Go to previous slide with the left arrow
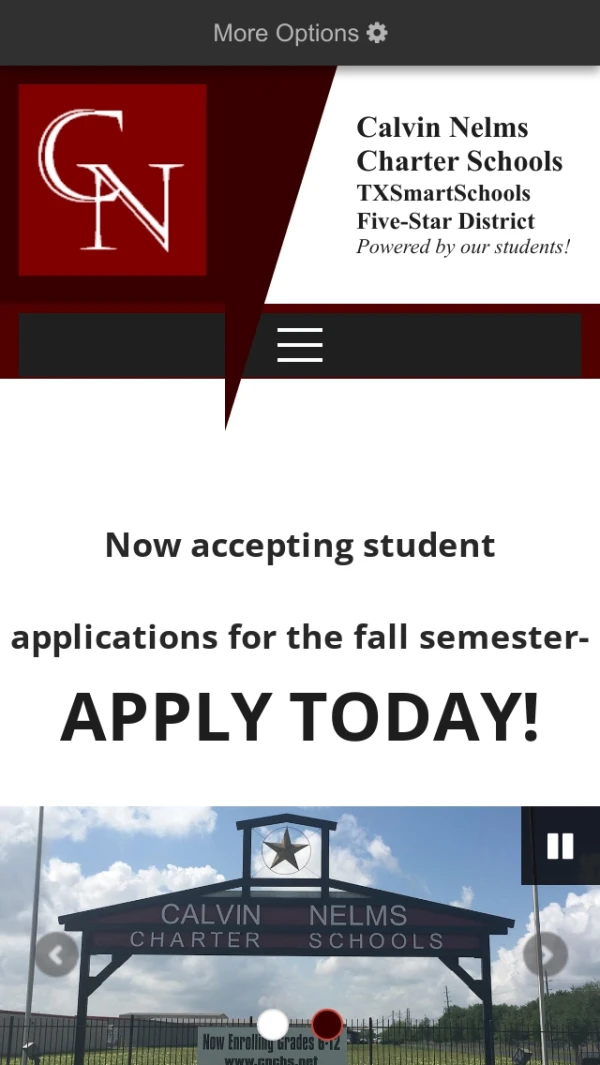The height and width of the screenshot is (1065, 600). [x=57, y=955]
